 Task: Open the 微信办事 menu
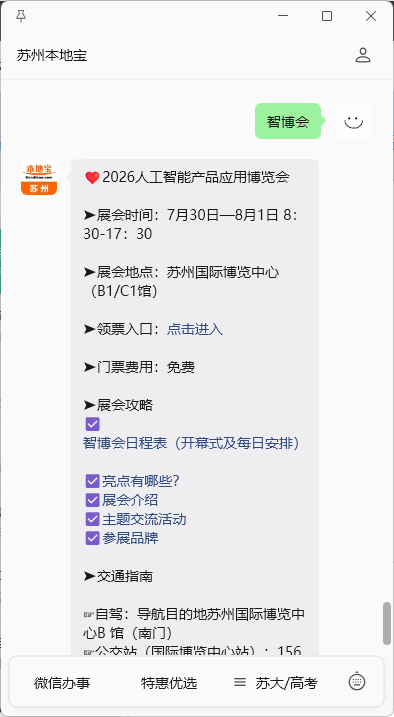(62, 683)
